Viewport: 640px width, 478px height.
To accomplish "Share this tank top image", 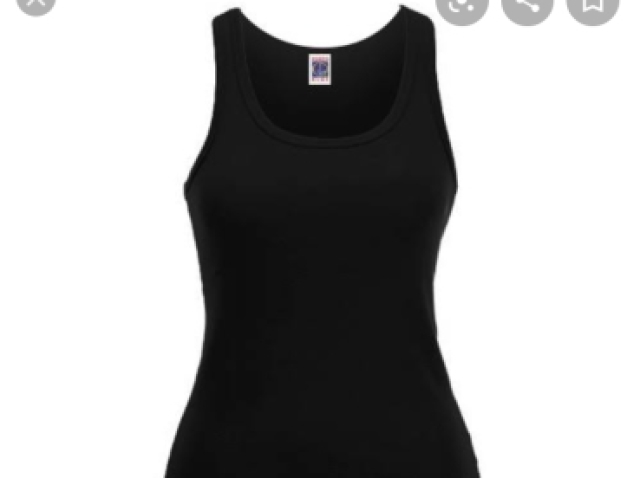I will (x=527, y=5).
